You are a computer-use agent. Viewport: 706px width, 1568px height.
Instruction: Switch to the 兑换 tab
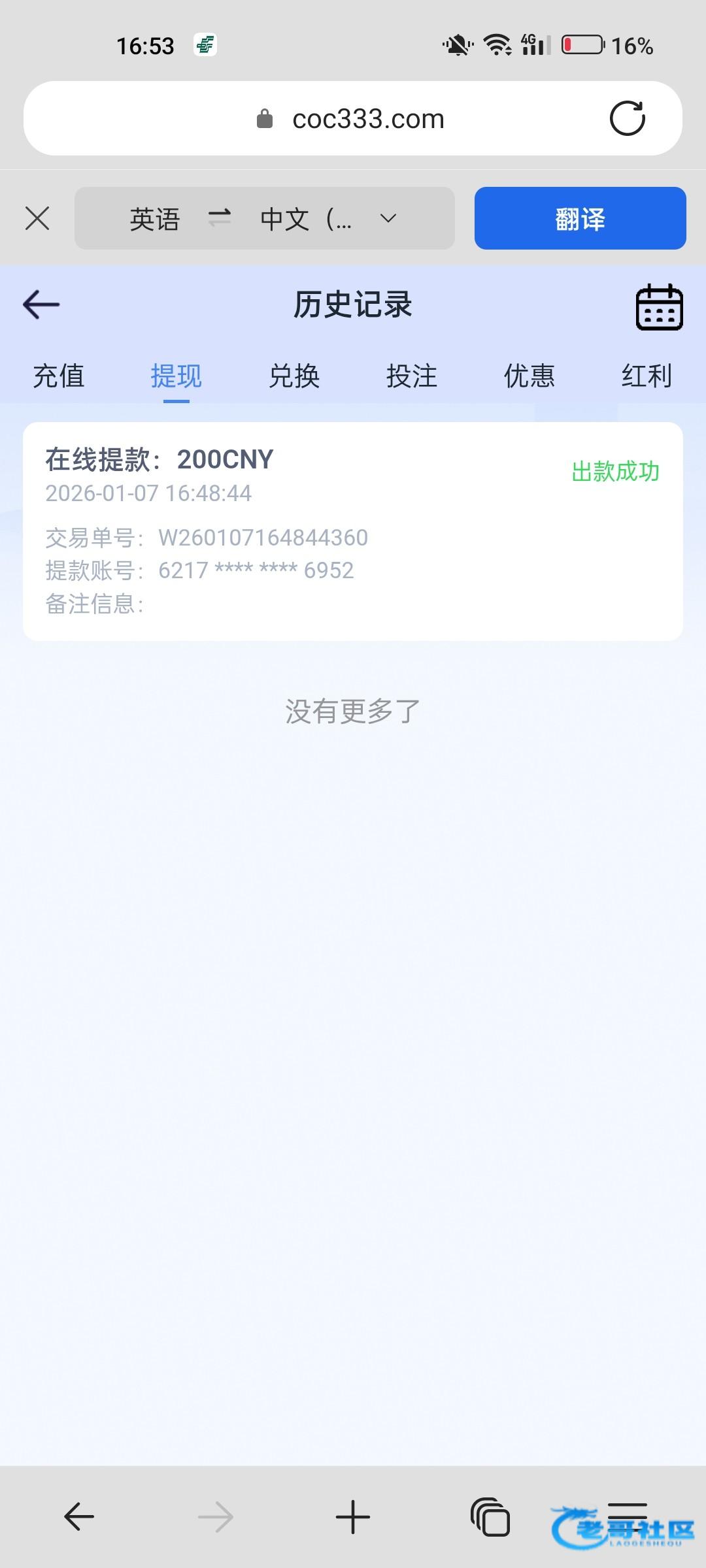pos(294,376)
